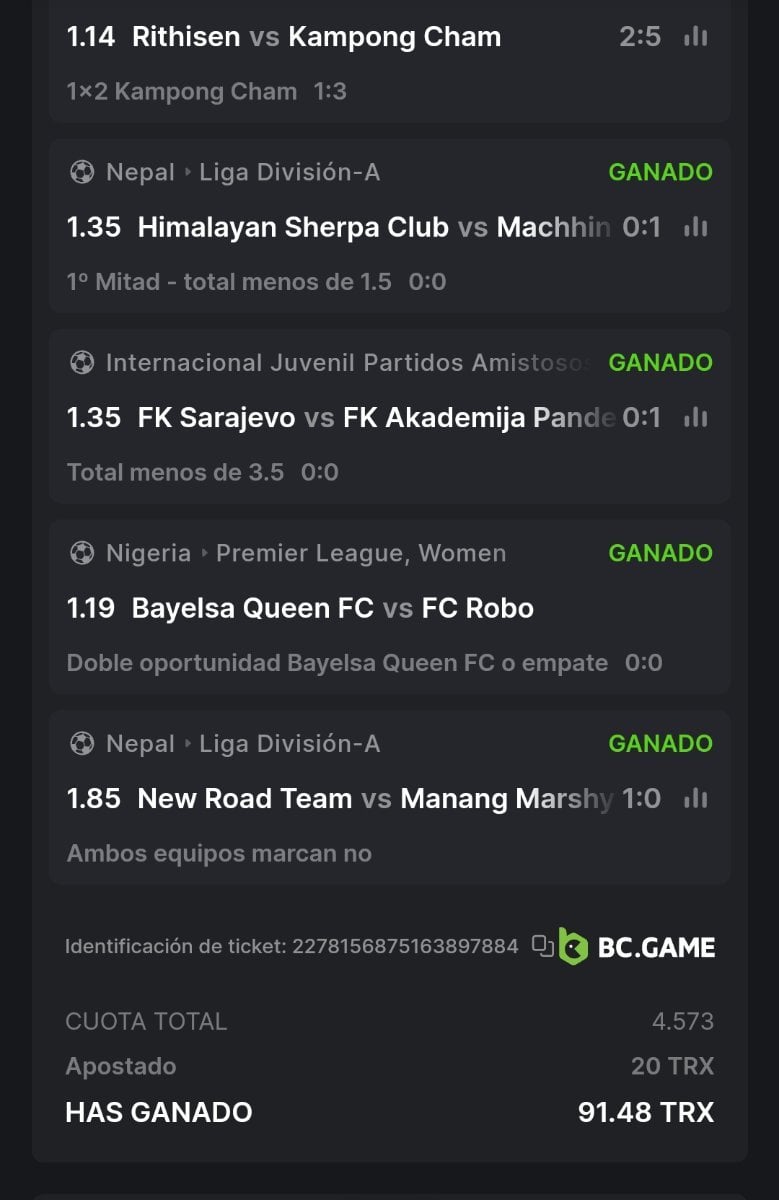
Task: Open stats icon for Rithisen vs Kampong Cham
Action: (695, 37)
